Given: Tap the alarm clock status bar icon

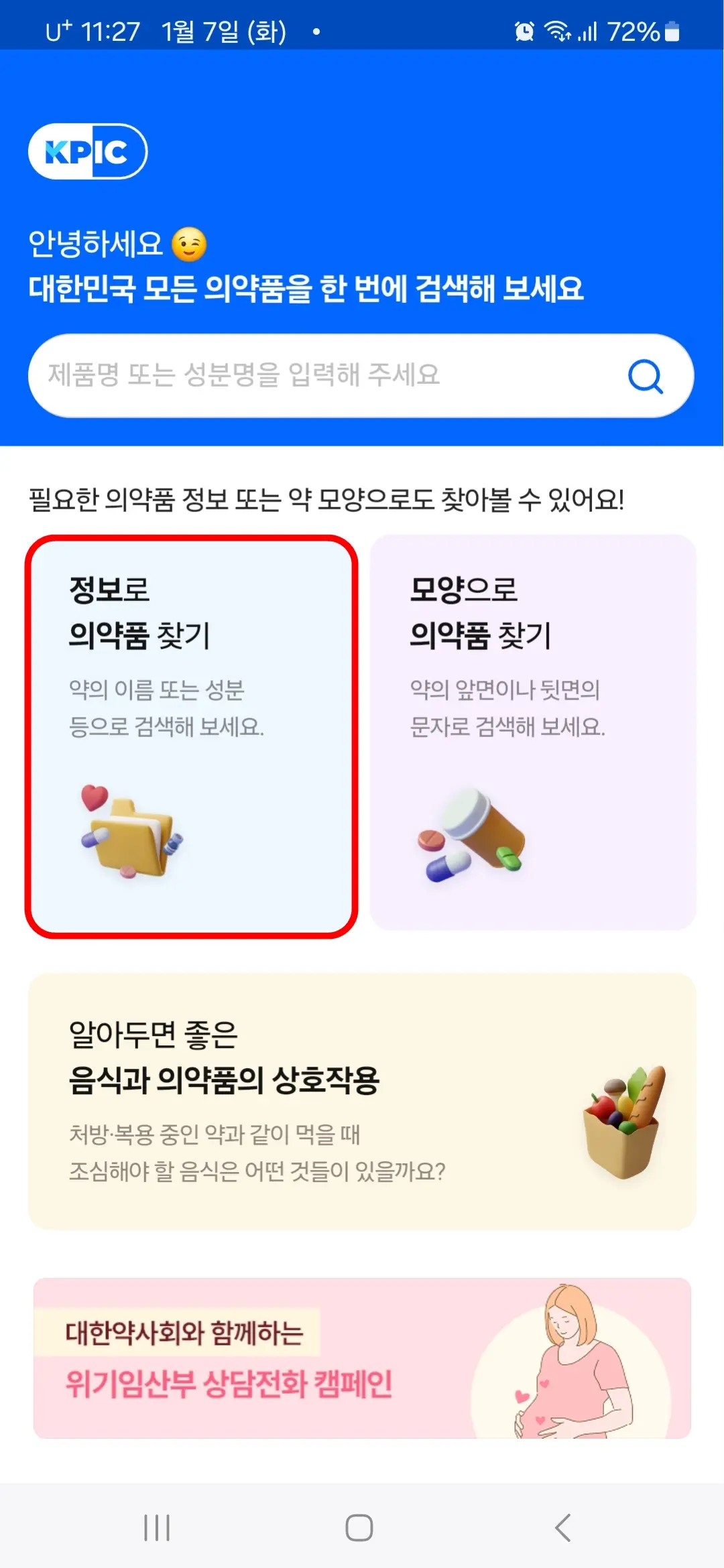Looking at the screenshot, I should [x=524, y=29].
